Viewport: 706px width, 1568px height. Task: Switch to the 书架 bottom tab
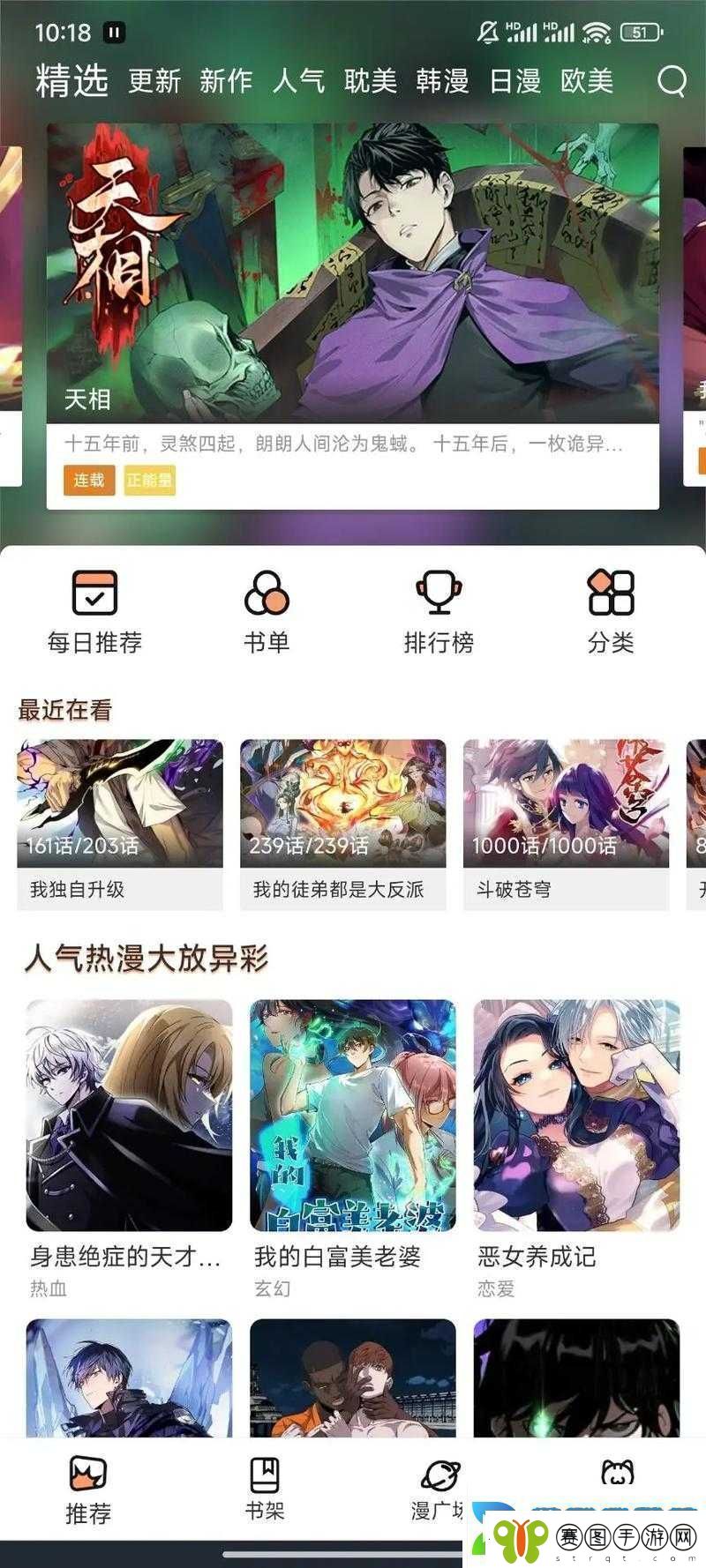click(x=265, y=1489)
